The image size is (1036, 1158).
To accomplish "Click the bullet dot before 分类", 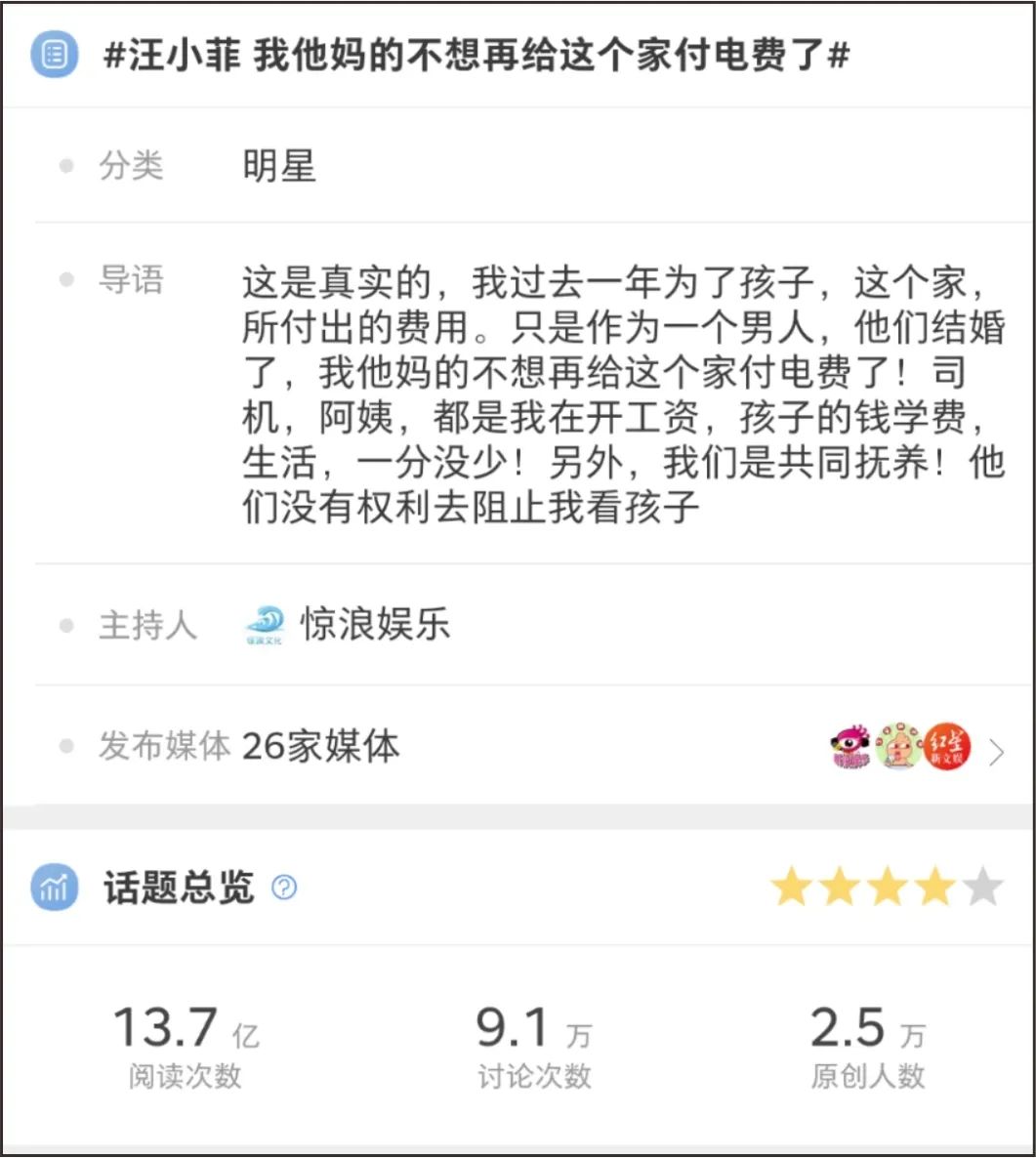I will tap(65, 166).
